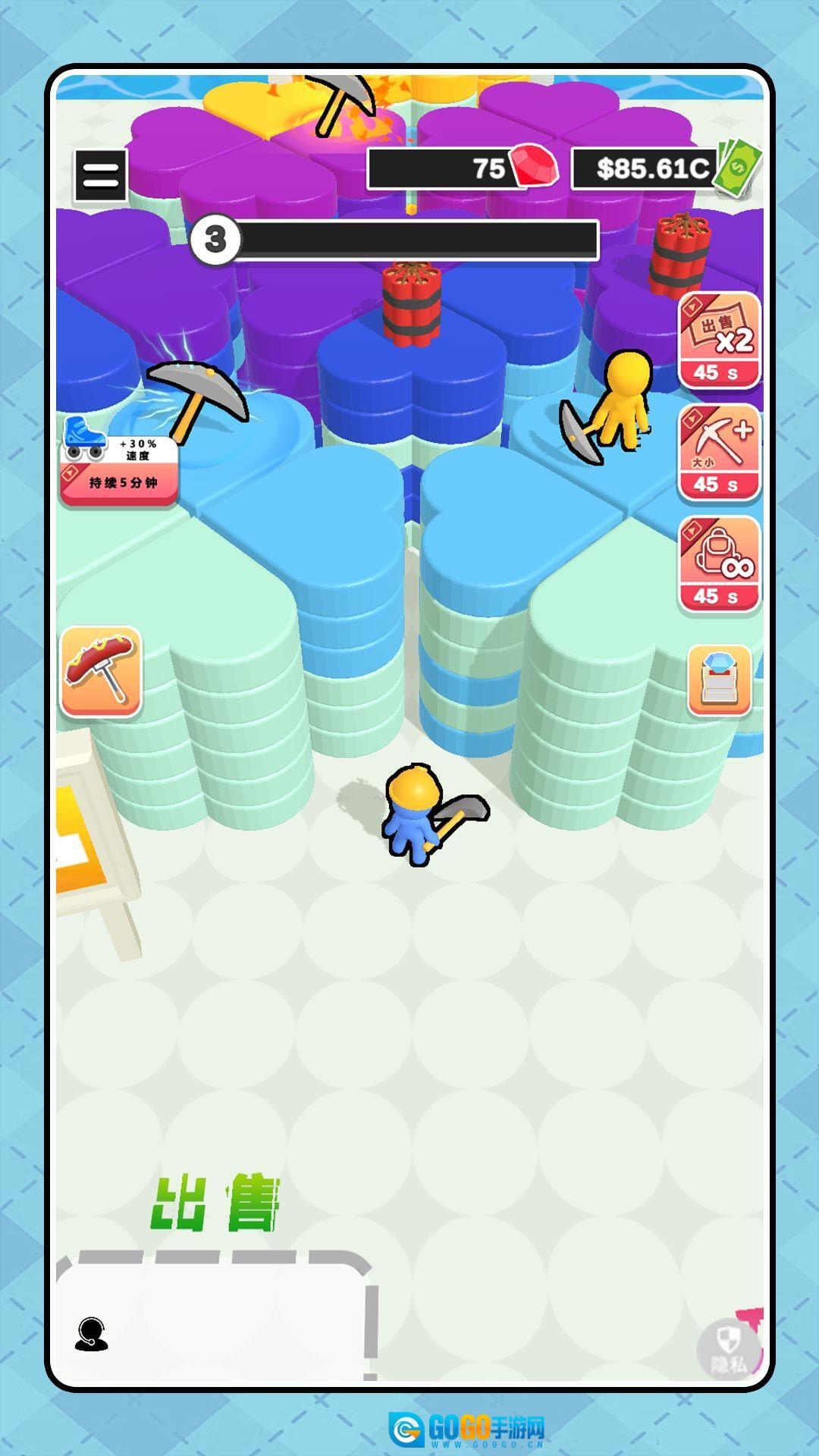Activate the x2 sell boost

click(719, 340)
